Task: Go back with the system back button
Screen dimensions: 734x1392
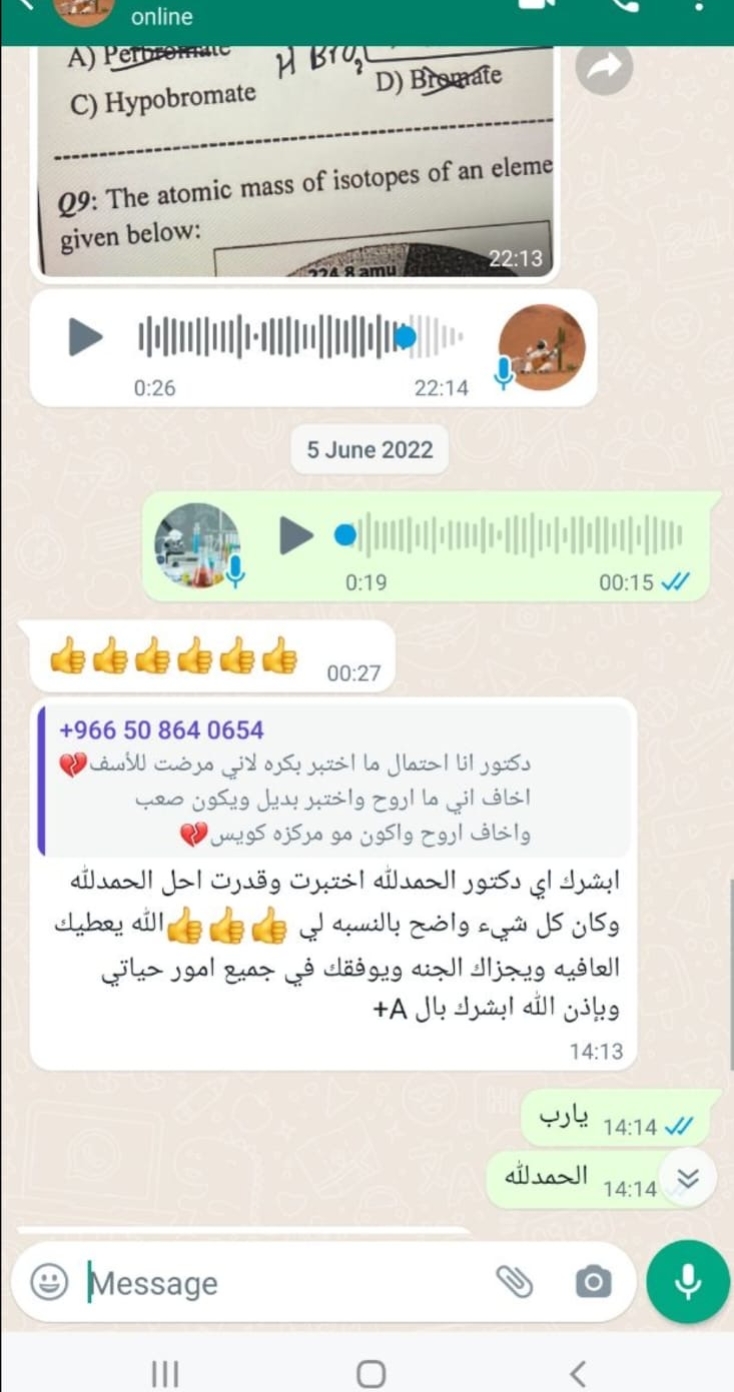Action: coord(577,1372)
